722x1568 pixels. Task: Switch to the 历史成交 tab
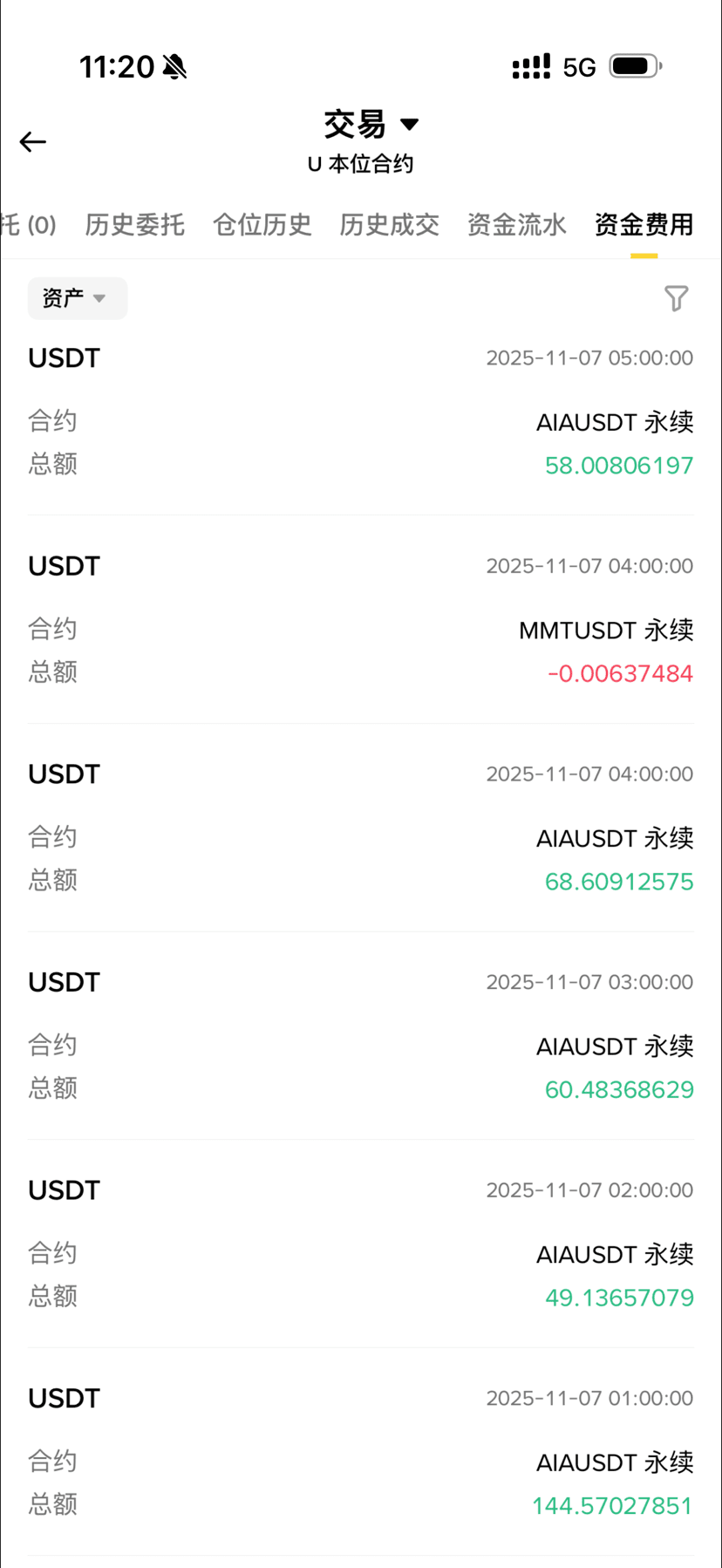coord(389,225)
